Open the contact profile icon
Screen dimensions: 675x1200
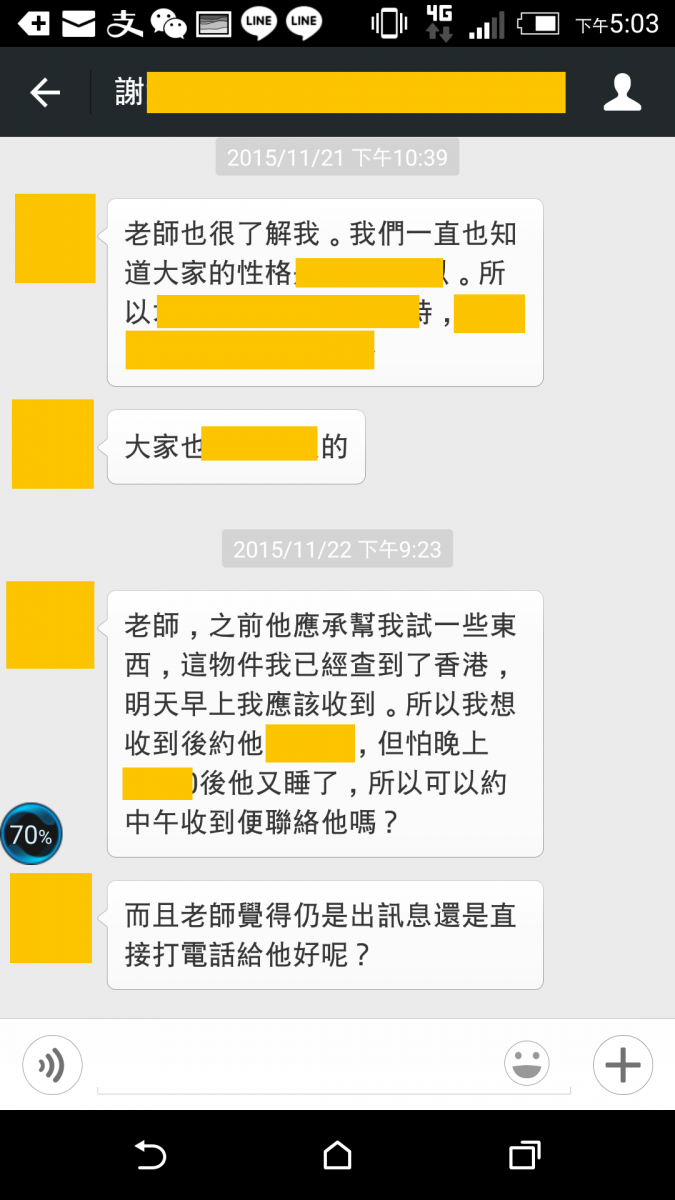[x=622, y=93]
